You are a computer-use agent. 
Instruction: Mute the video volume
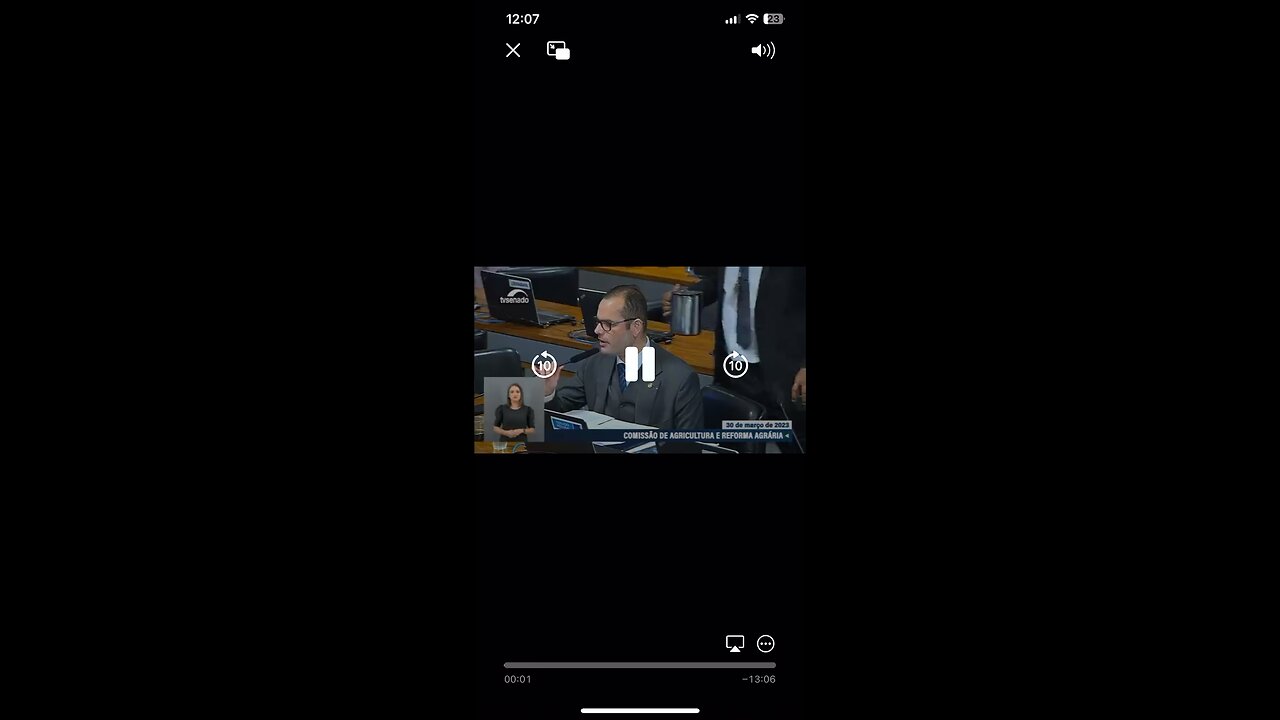click(x=763, y=50)
